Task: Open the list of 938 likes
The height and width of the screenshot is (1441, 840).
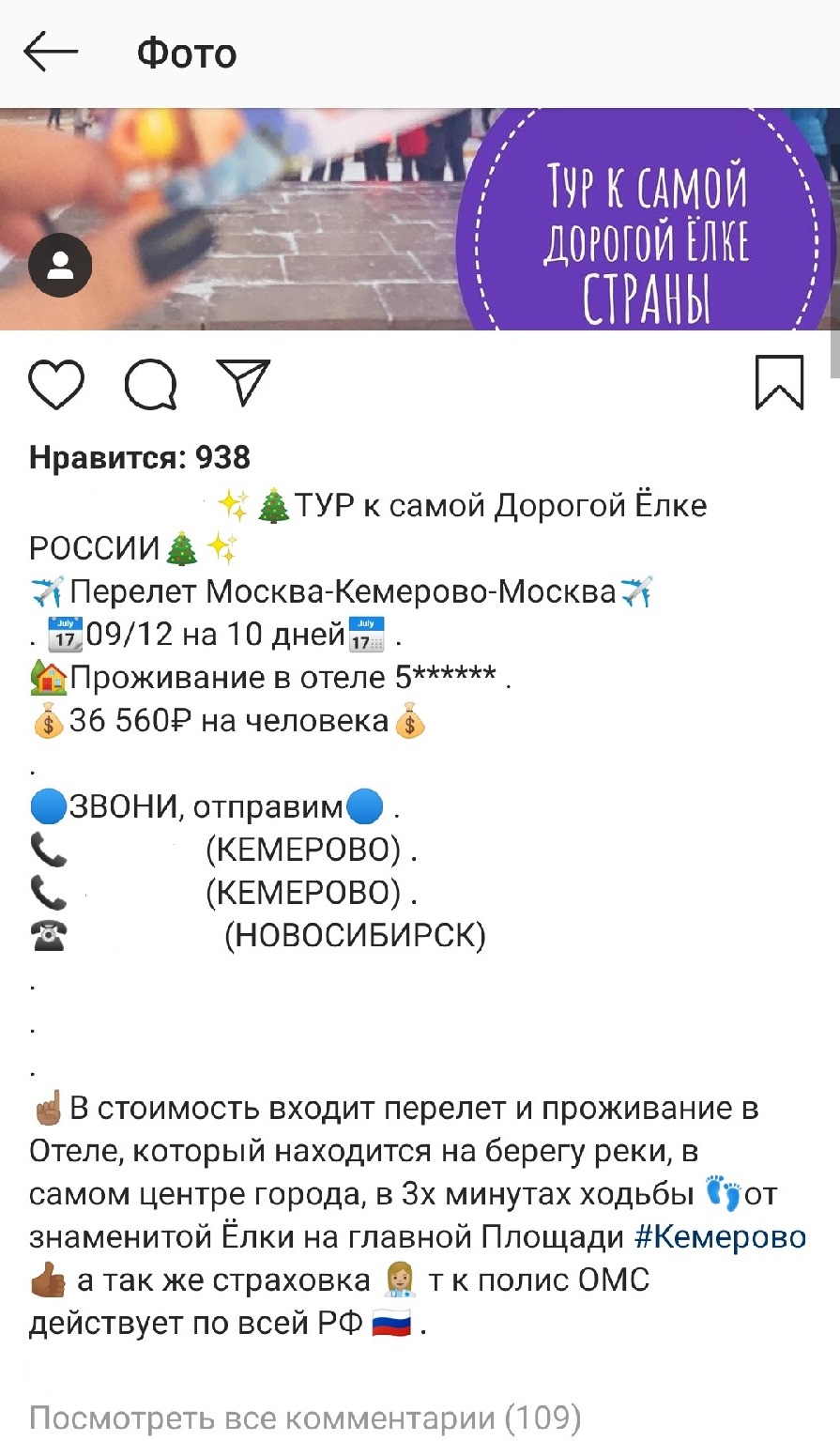Action: 140,458
